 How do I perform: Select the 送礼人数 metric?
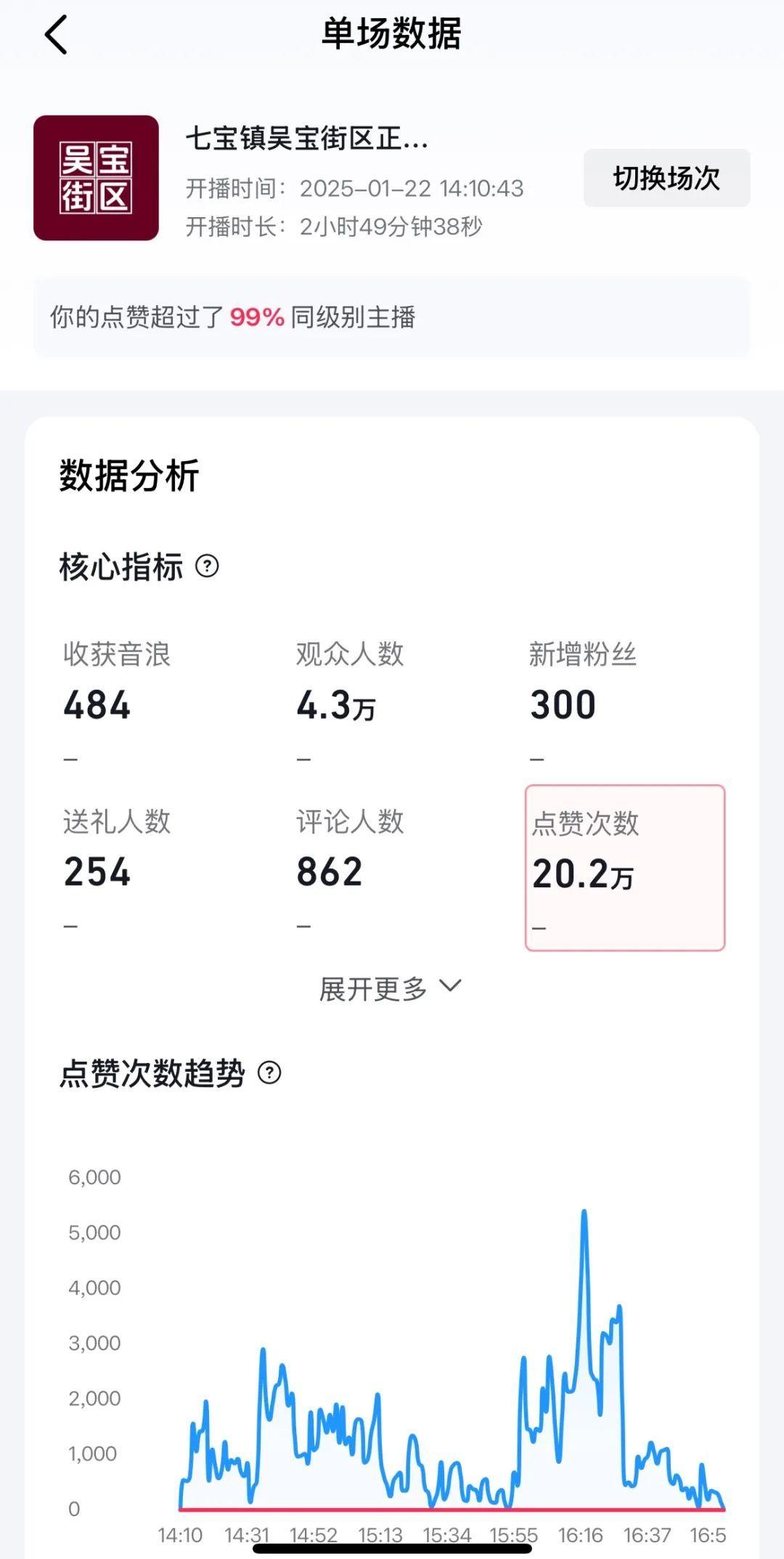pyautogui.click(x=116, y=868)
